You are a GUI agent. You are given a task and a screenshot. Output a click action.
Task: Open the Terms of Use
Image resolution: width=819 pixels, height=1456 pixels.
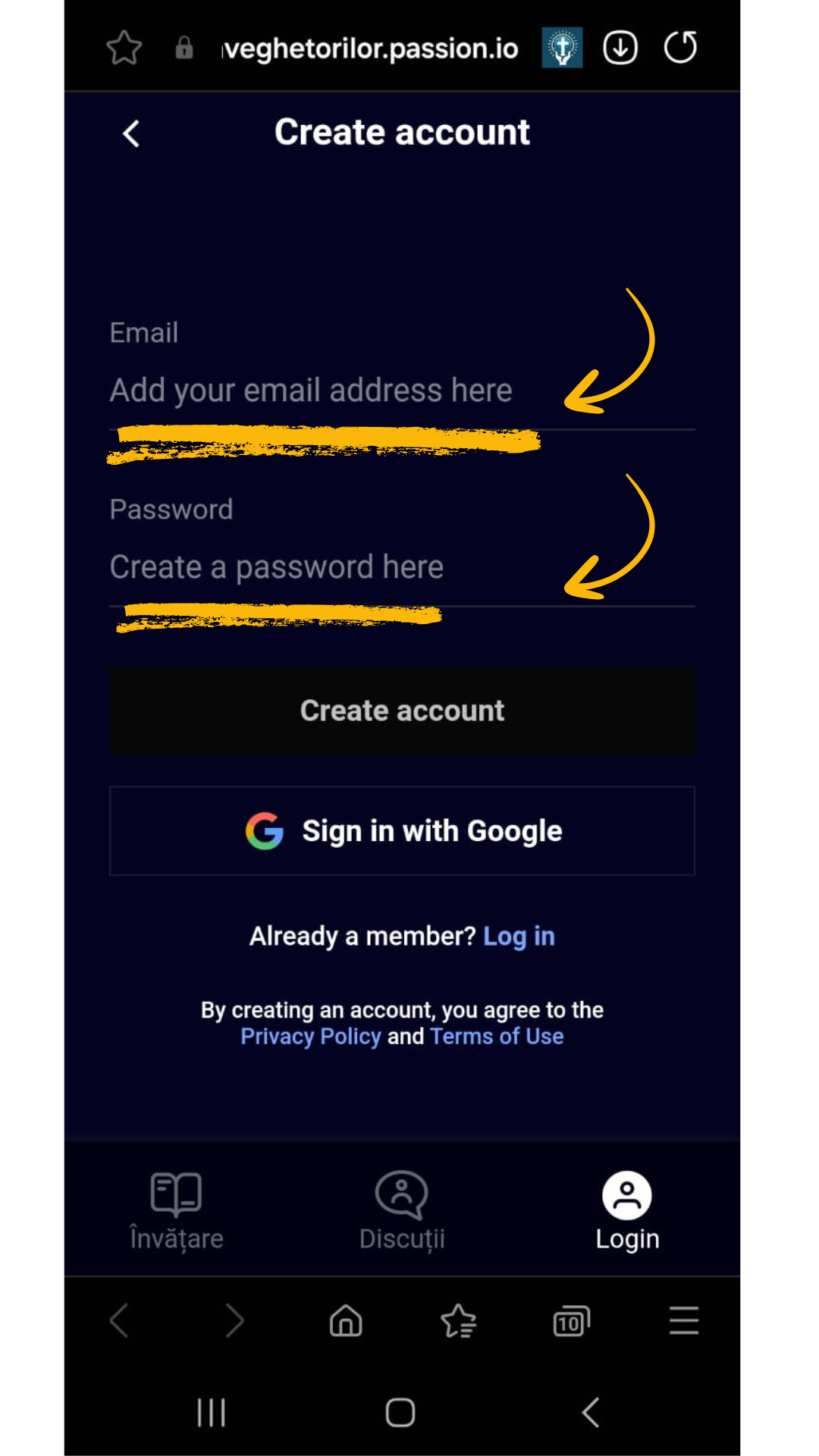[497, 1037]
